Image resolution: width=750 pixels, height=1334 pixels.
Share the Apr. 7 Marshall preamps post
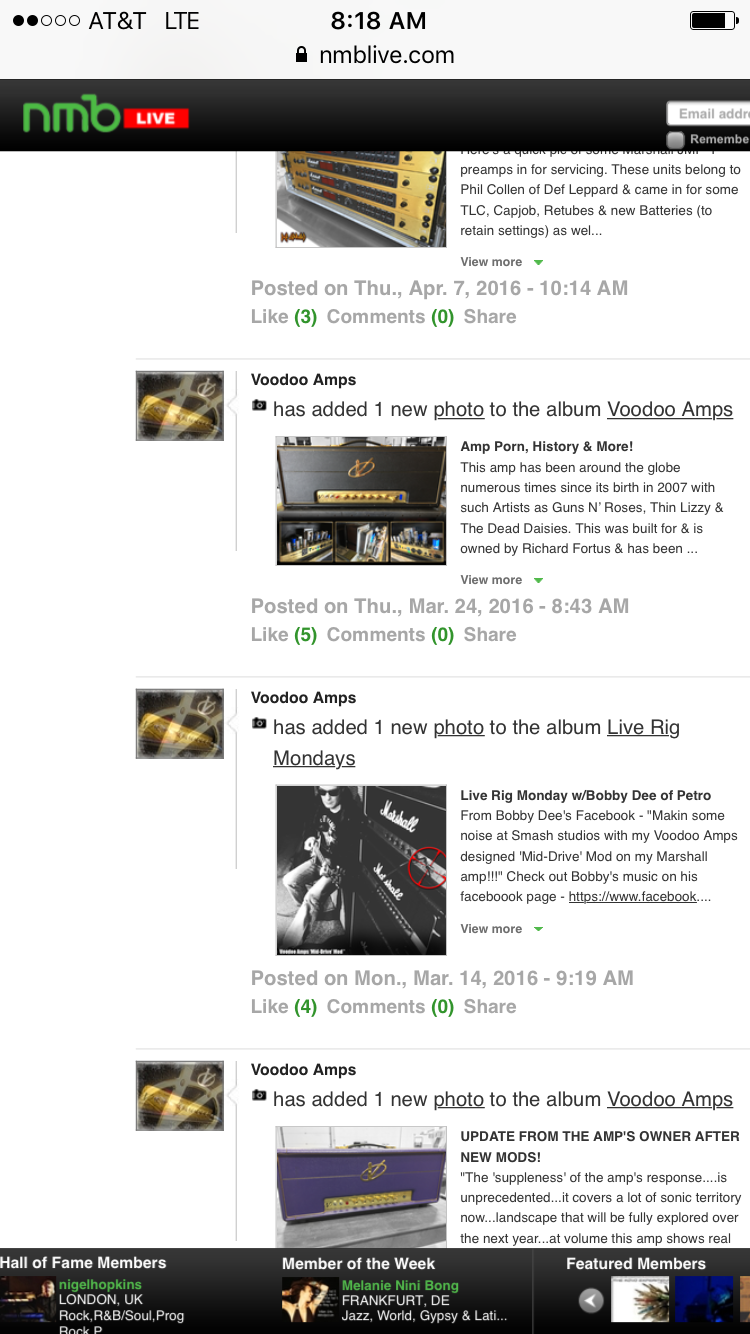point(490,317)
